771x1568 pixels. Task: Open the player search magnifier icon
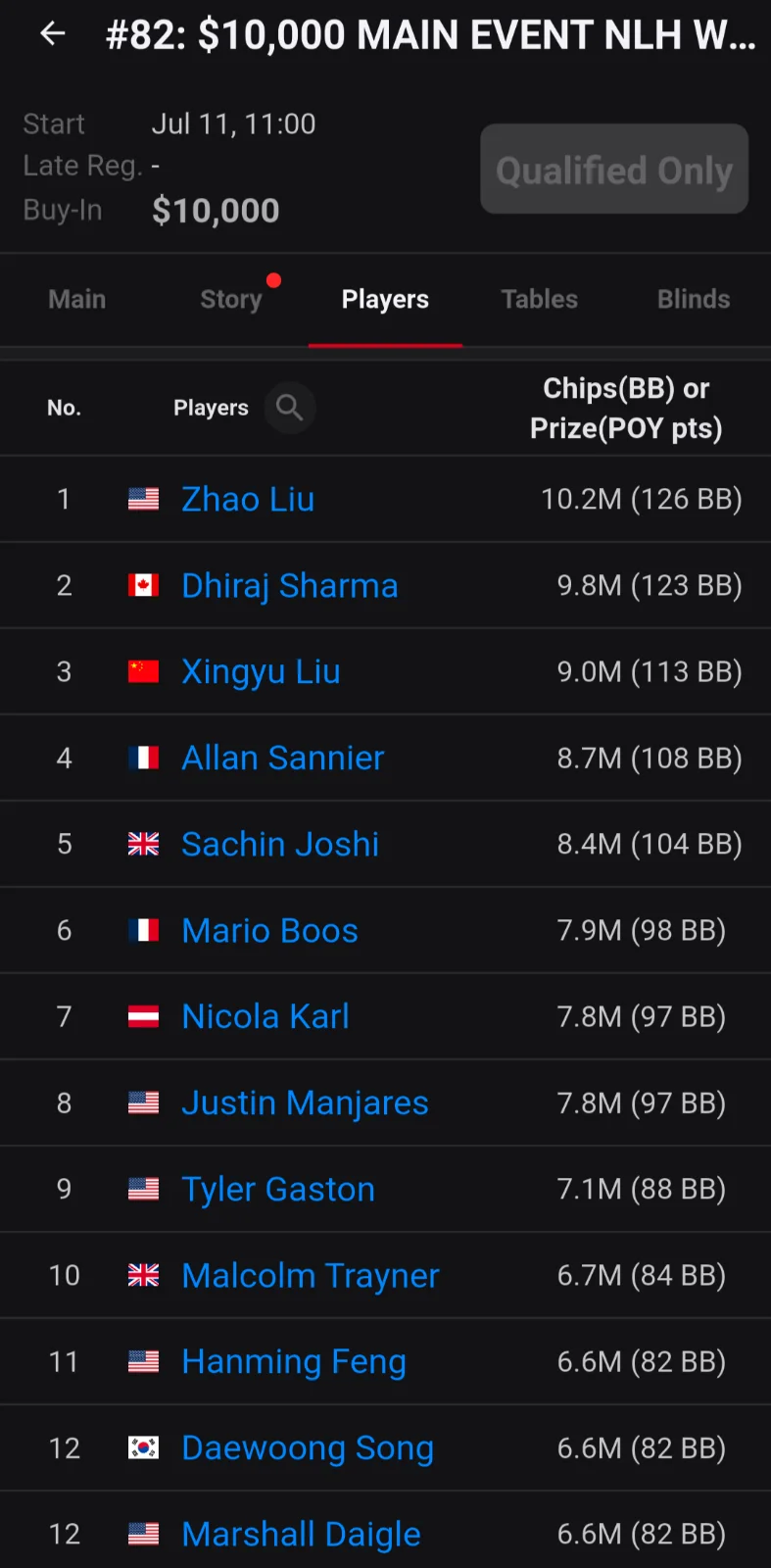289,408
